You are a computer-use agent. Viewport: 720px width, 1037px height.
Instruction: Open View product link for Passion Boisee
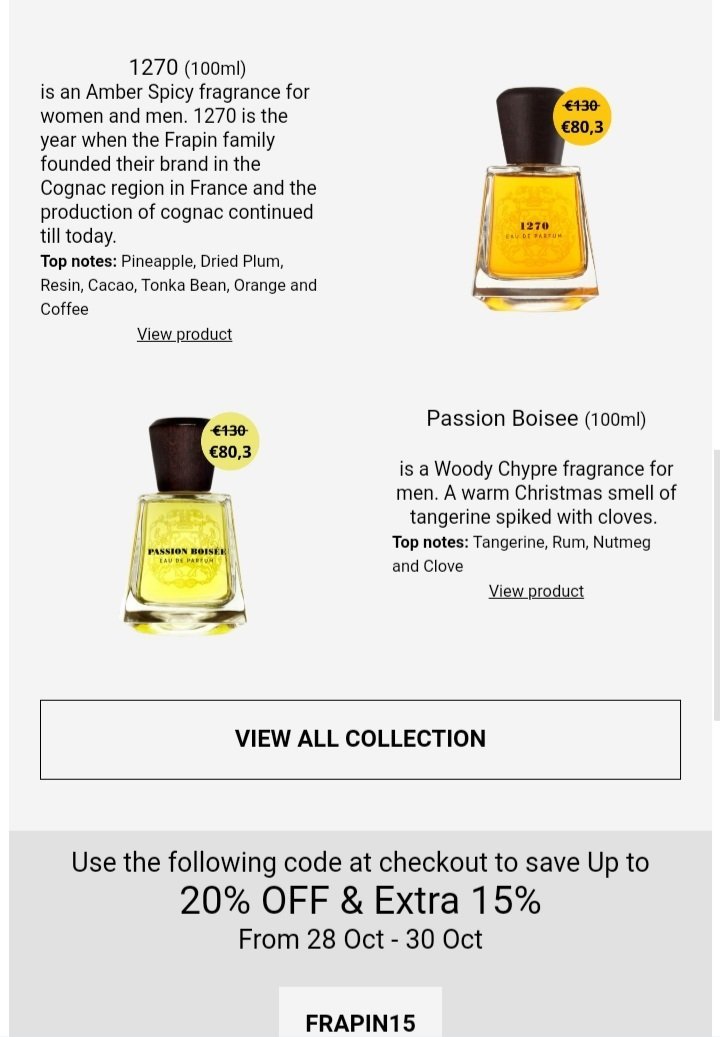(536, 591)
